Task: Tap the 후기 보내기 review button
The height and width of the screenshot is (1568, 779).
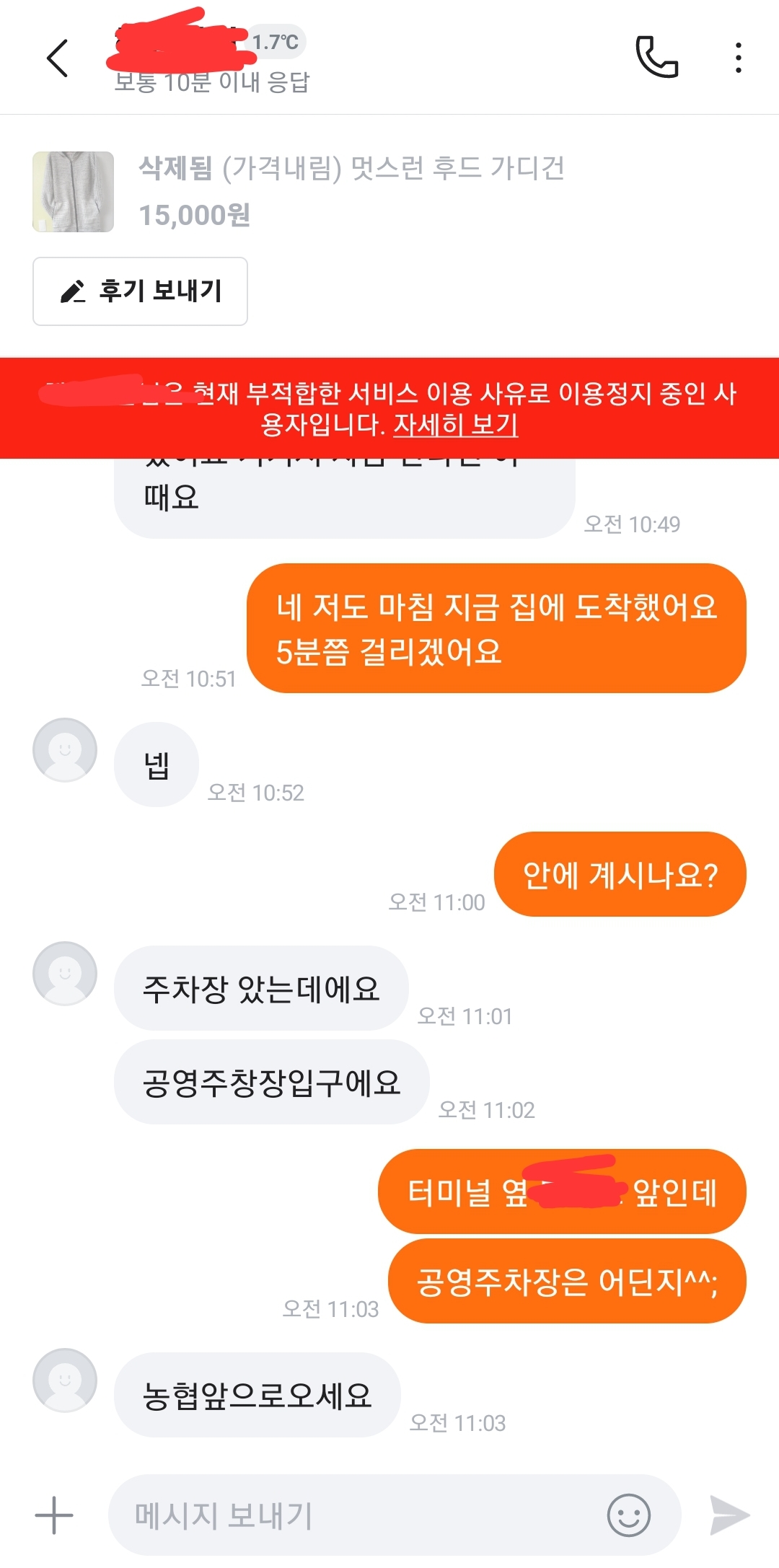Action: pos(140,291)
